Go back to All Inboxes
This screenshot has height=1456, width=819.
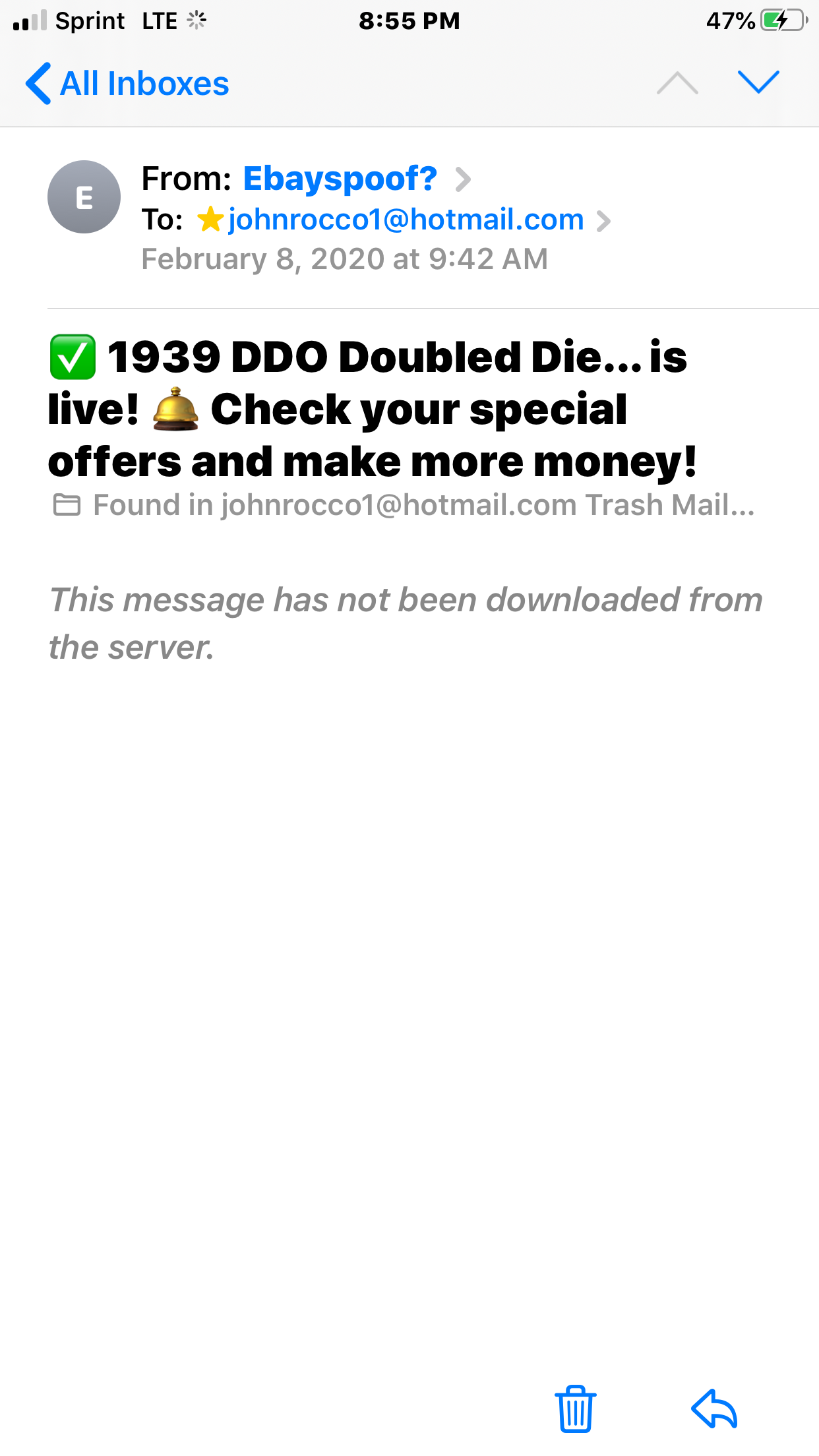click(x=127, y=84)
